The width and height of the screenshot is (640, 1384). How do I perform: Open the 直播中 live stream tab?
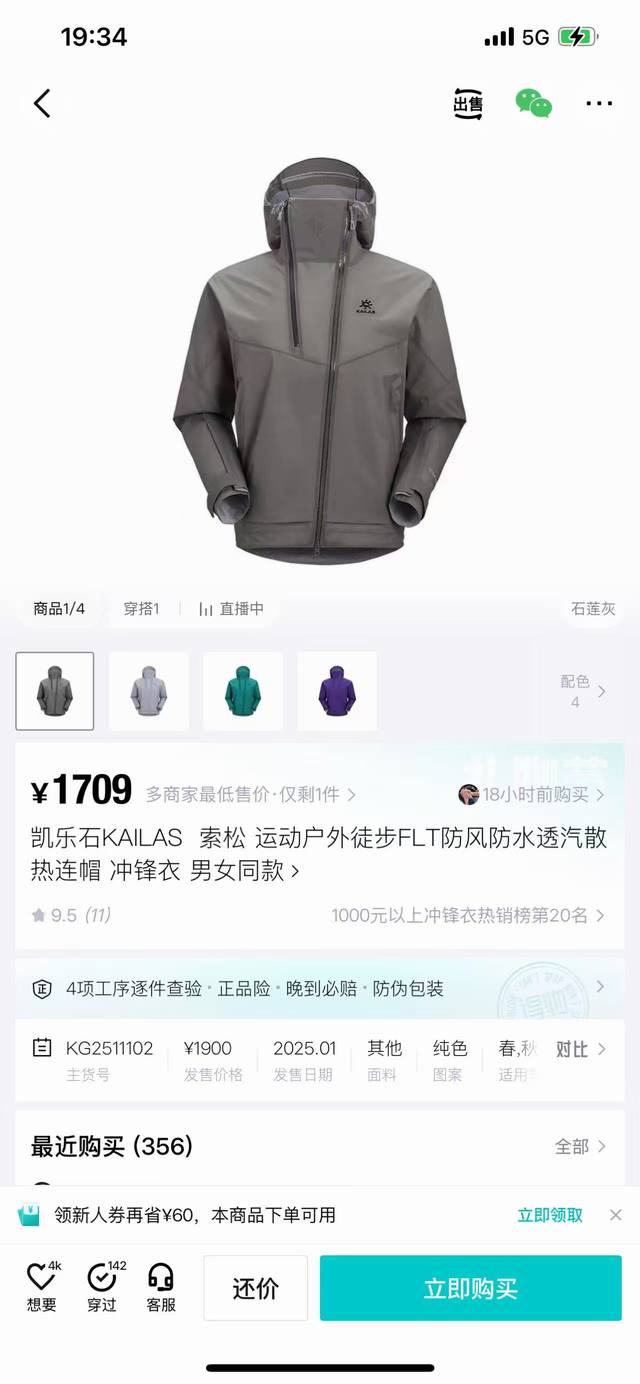tap(231, 608)
